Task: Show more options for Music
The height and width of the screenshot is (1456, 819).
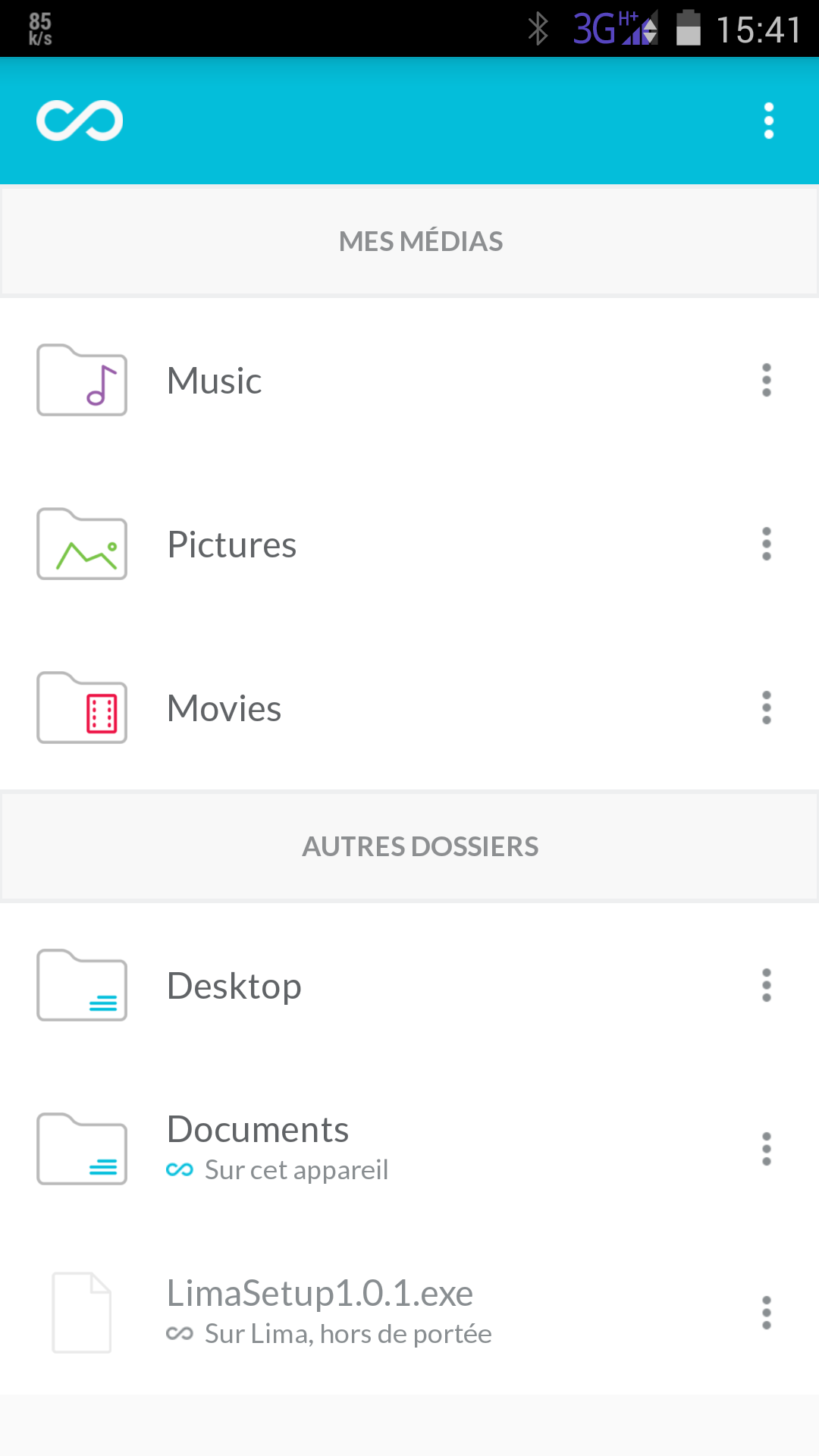Action: [x=767, y=380]
